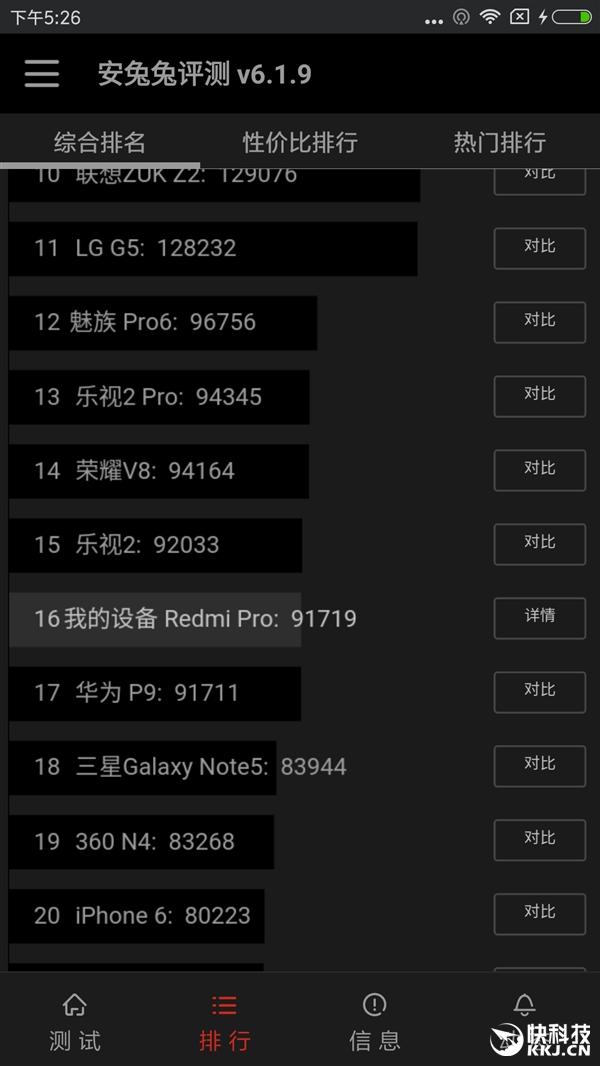This screenshot has height=1066, width=600.
Task: Open the 信息 bottom tab
Action: point(375,1022)
